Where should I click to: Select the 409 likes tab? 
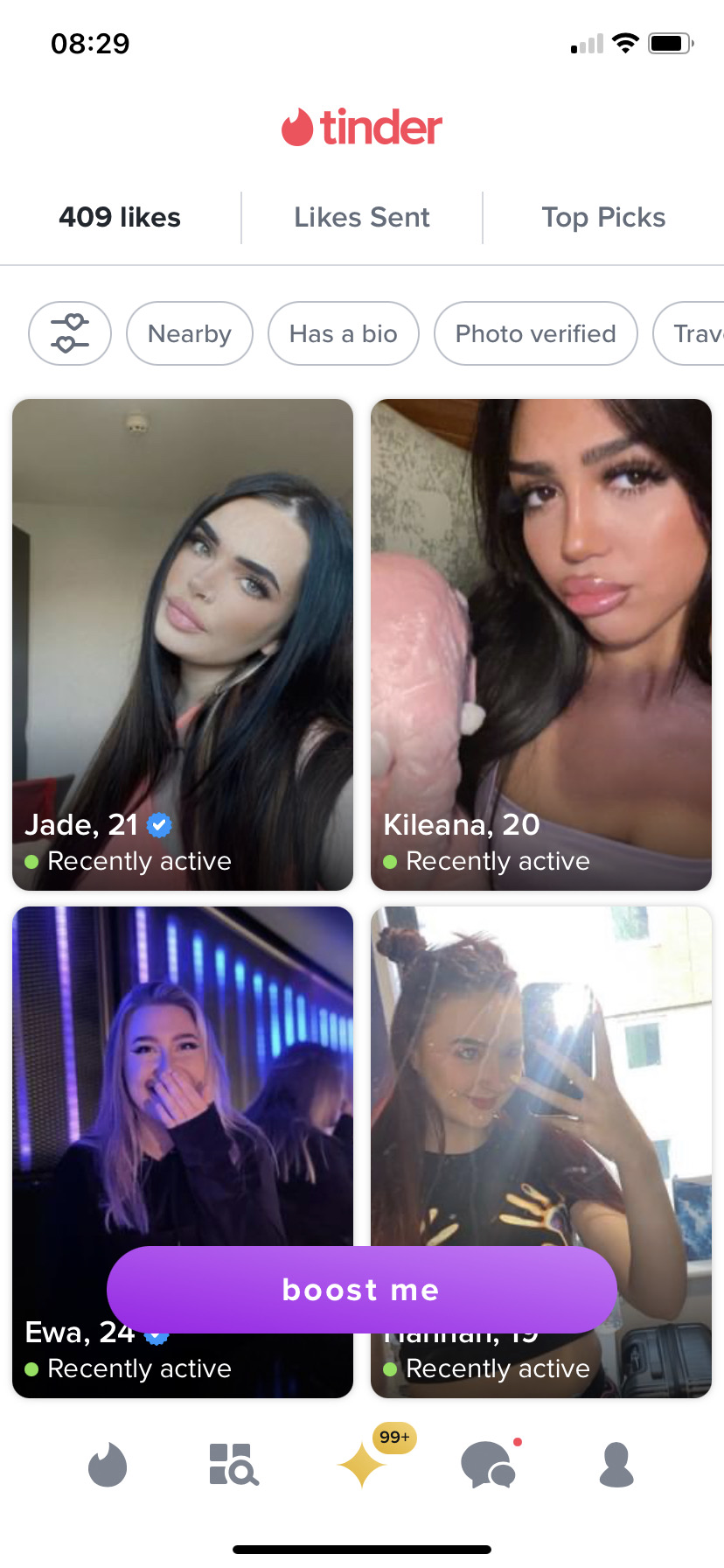pos(120,217)
